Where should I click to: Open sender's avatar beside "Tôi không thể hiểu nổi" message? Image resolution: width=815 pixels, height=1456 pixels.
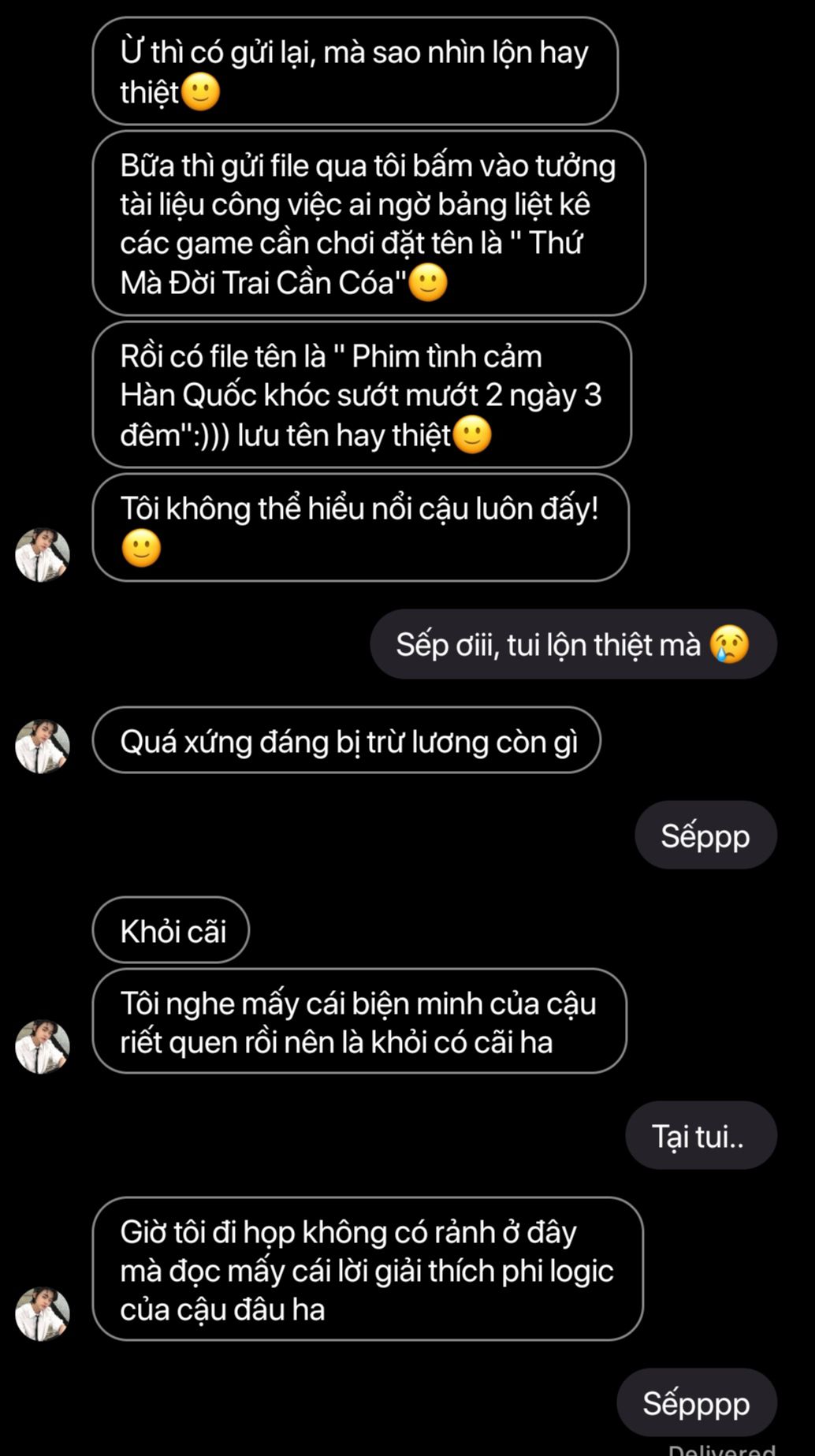[x=43, y=555]
